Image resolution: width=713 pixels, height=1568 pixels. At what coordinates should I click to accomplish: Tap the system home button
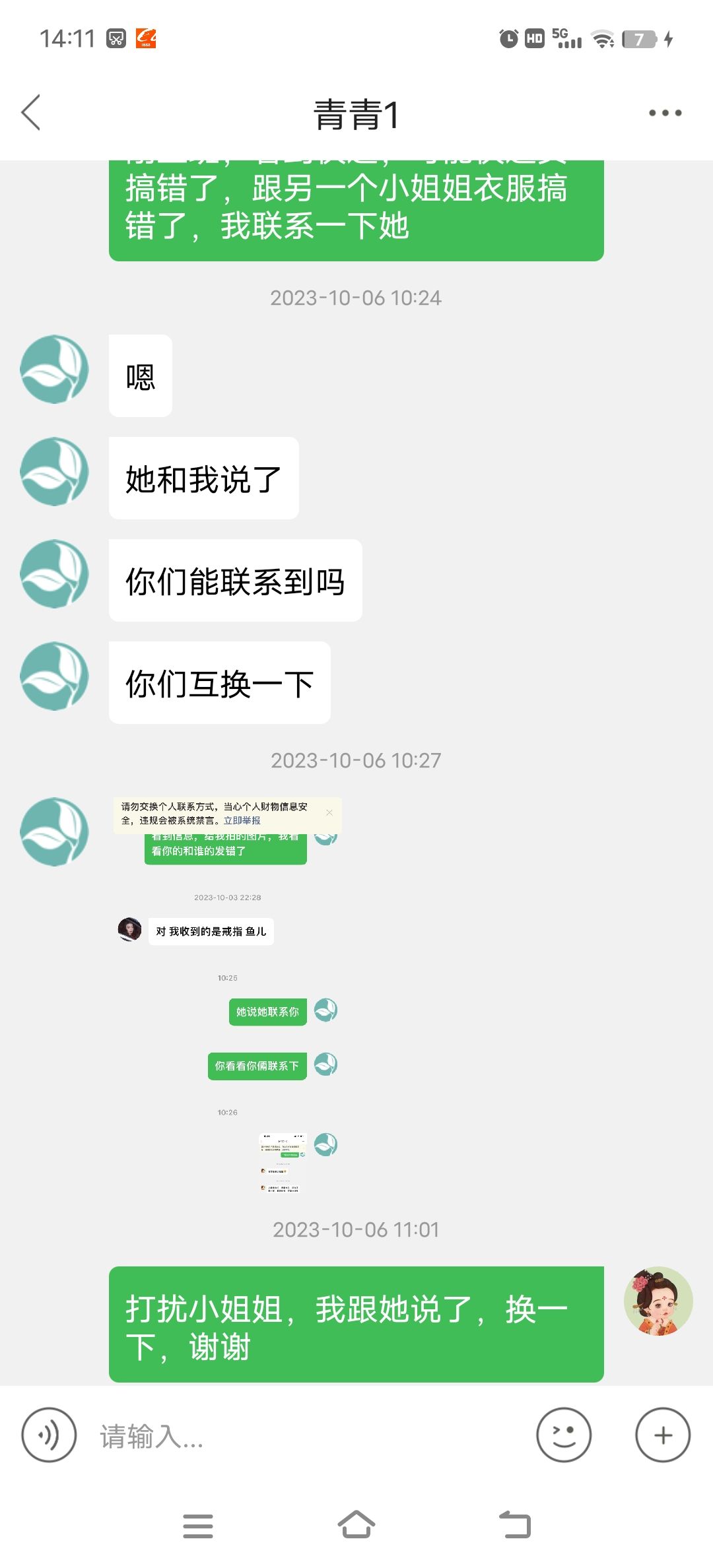click(356, 1525)
